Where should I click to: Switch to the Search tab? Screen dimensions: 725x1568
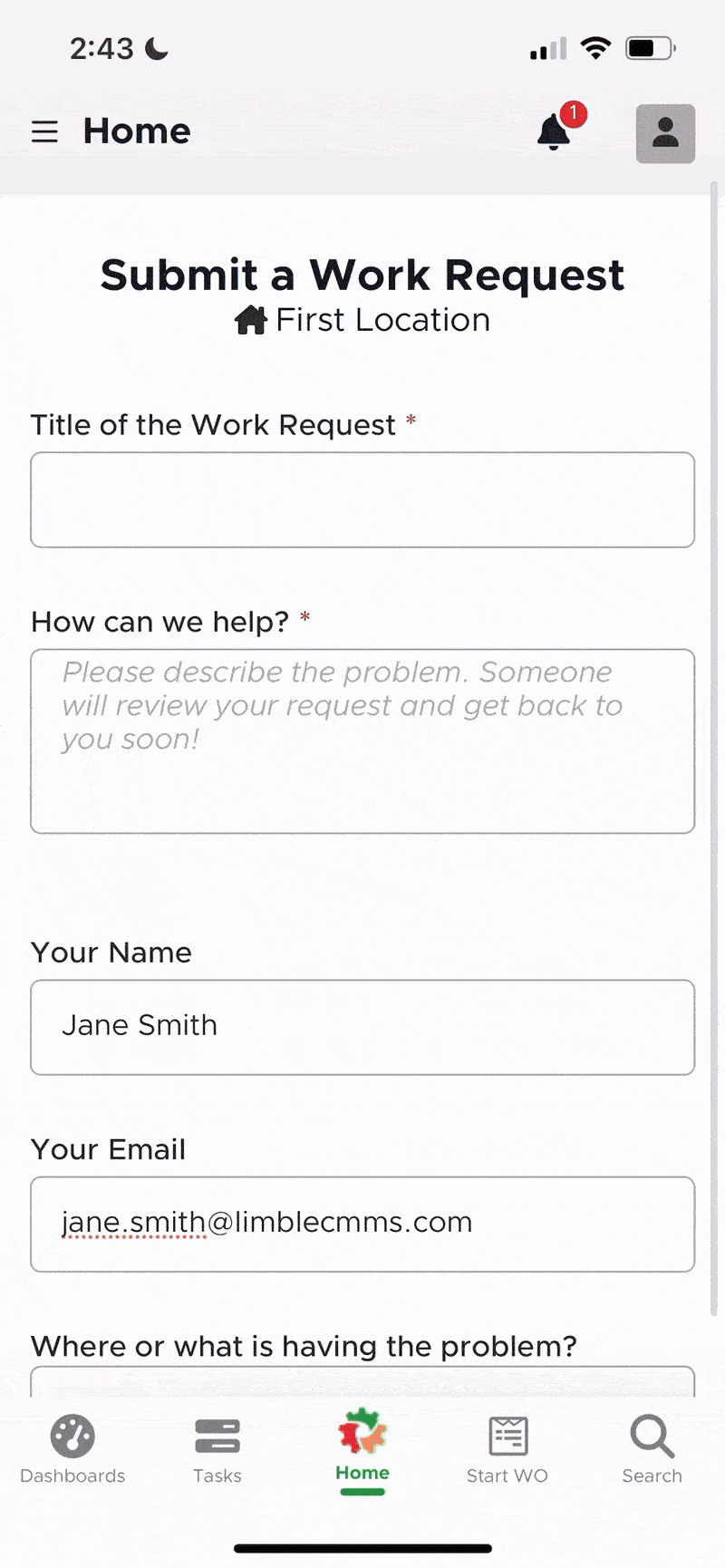point(652,1448)
